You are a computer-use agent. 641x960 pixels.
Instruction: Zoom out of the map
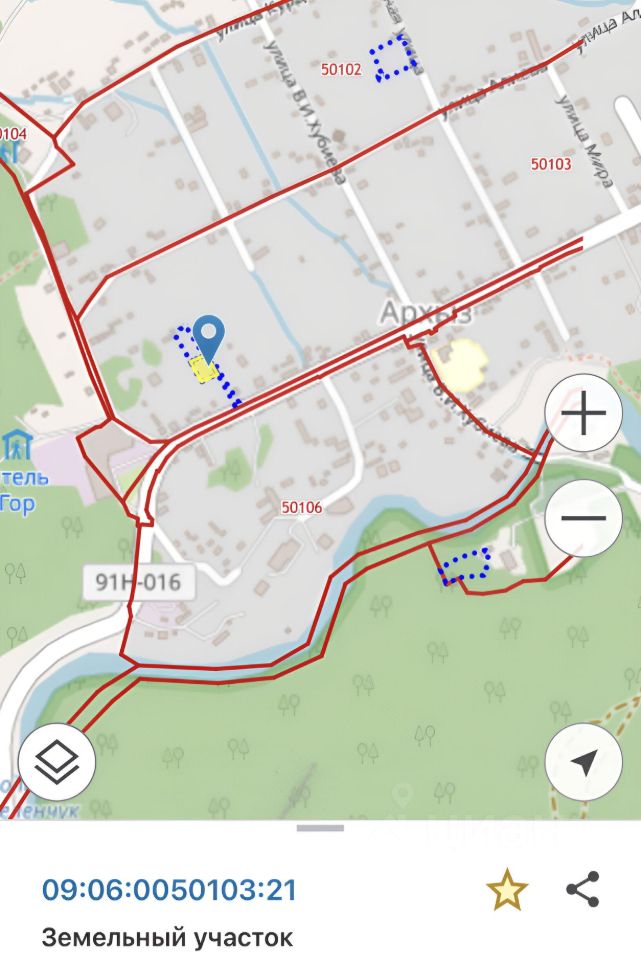(x=584, y=518)
